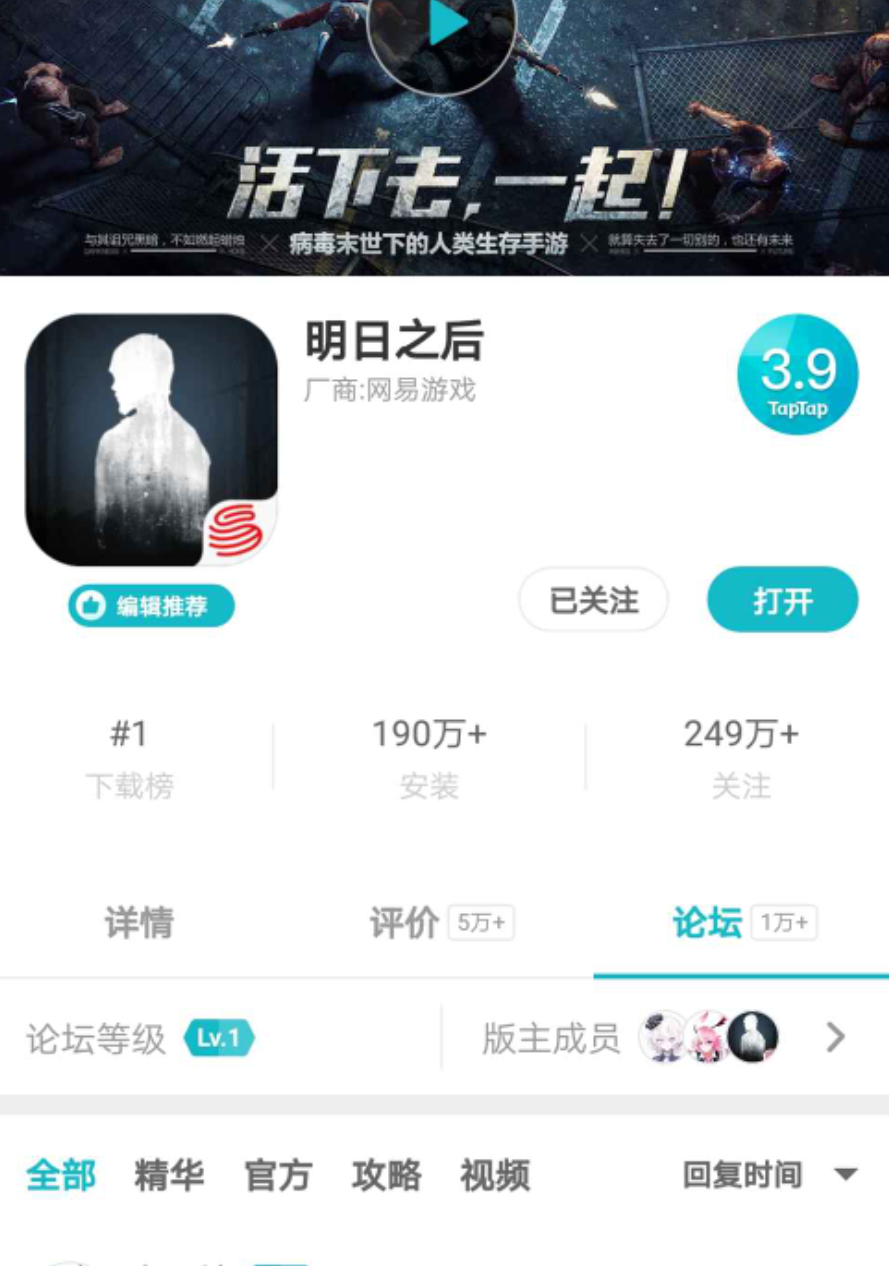889x1266 pixels.
Task: Switch to the 详情 tab
Action: 139,922
